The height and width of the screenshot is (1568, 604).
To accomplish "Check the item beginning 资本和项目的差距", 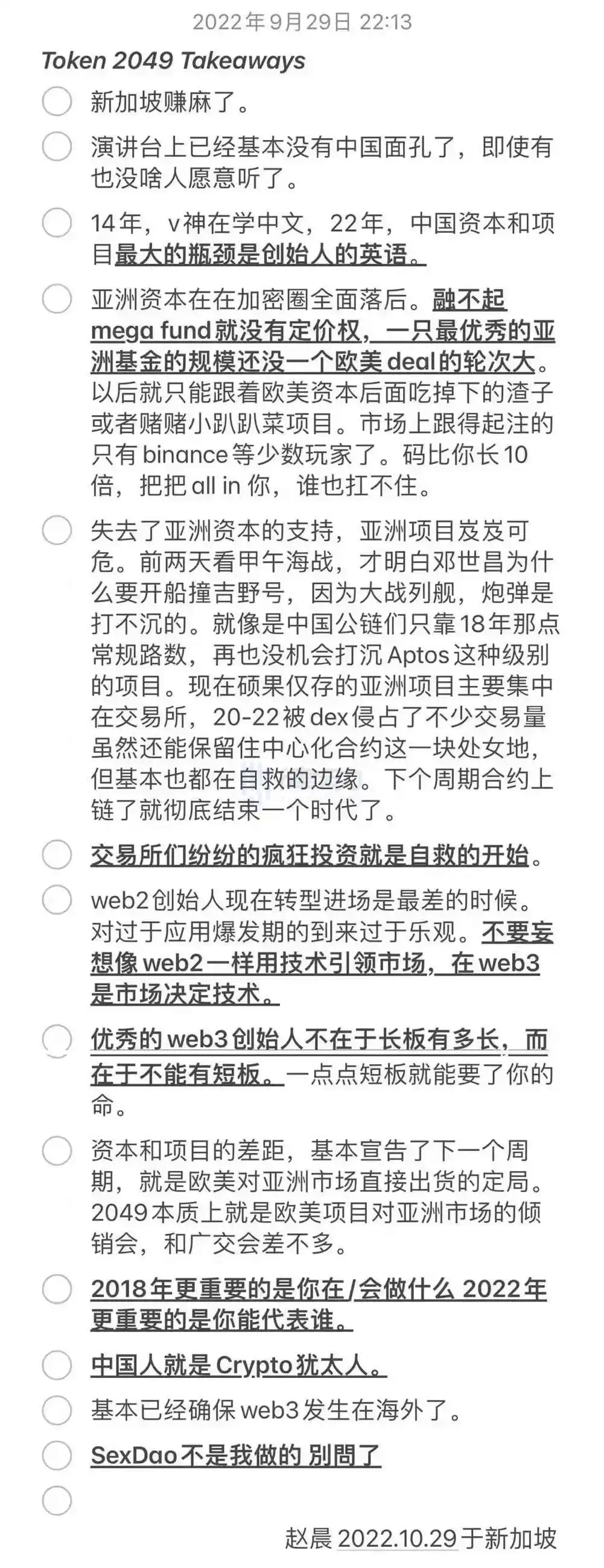I will point(57,1151).
